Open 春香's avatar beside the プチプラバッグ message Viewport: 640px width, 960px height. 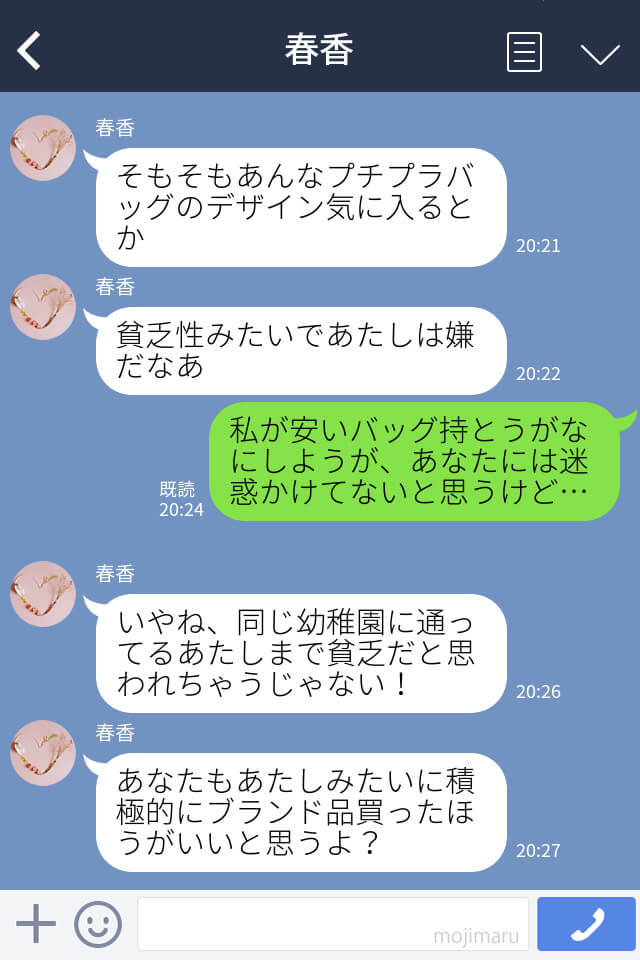(43, 148)
